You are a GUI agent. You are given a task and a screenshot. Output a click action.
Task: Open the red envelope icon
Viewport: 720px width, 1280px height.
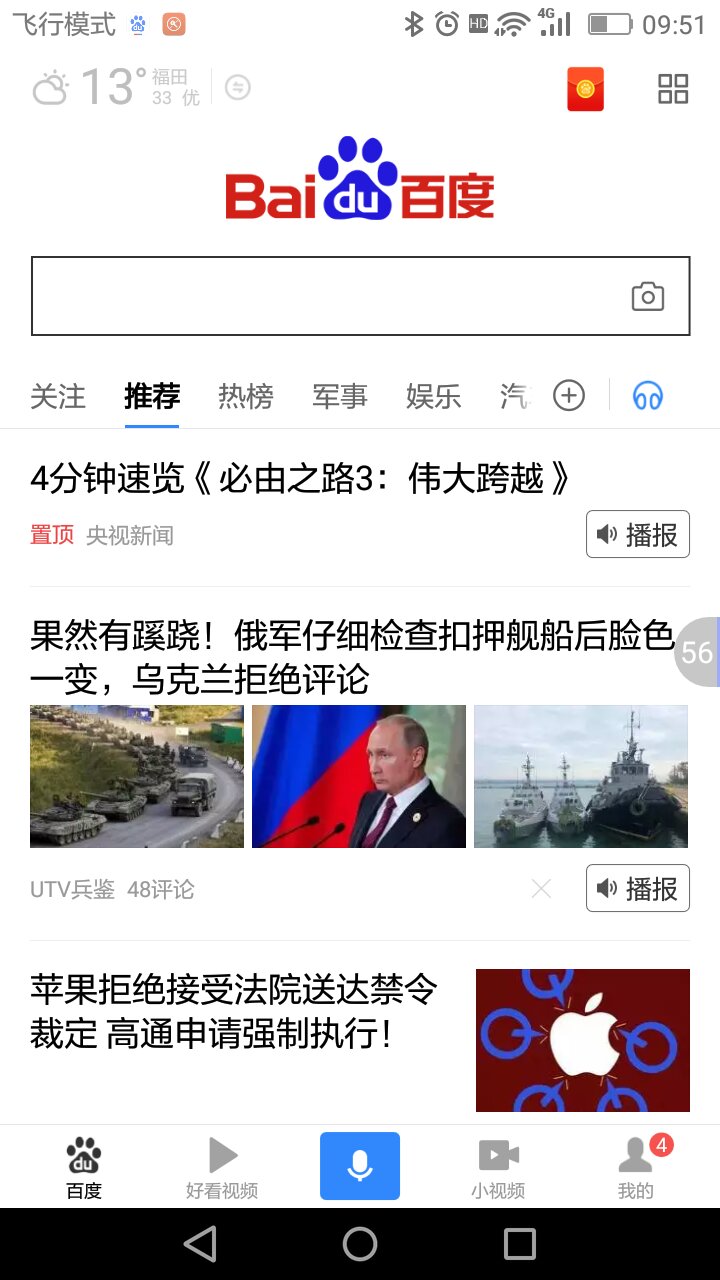pyautogui.click(x=585, y=89)
